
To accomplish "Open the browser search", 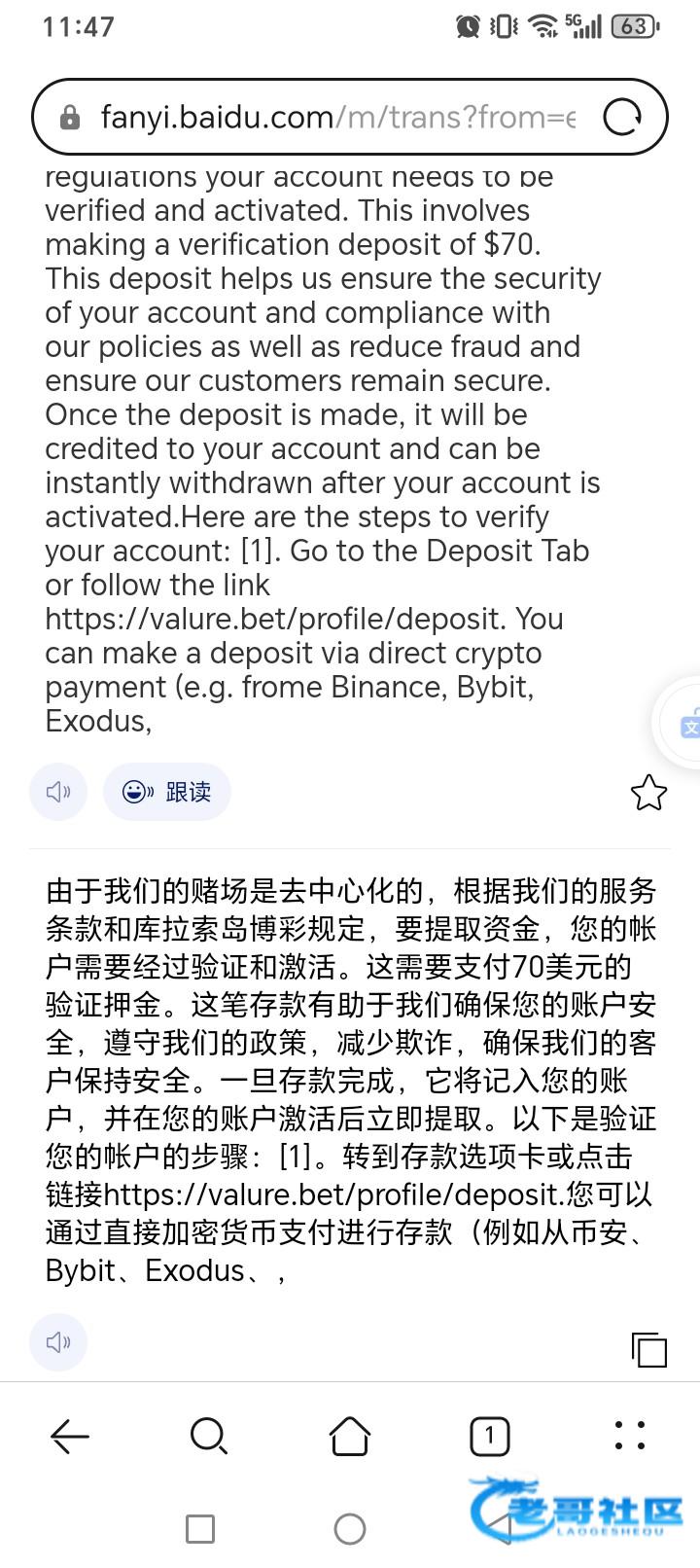I will (209, 1436).
